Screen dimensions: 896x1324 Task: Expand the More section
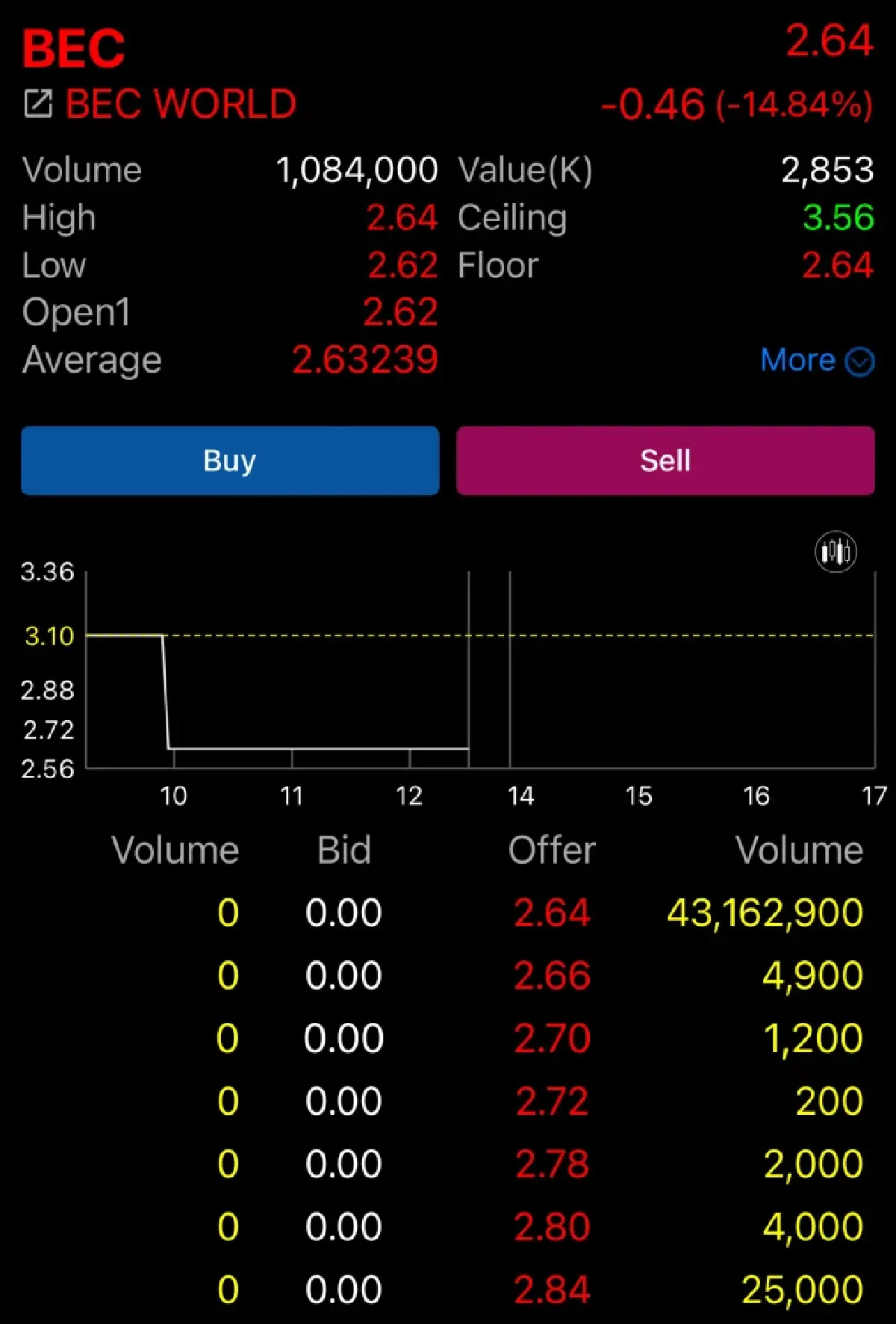coord(798,361)
